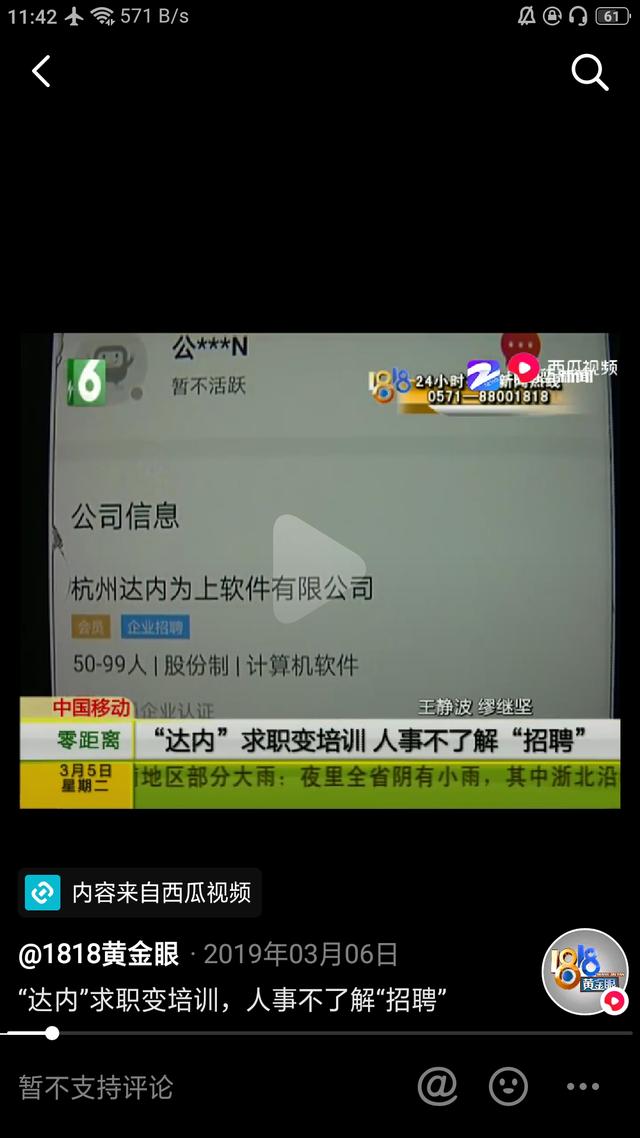Tap the 暂不支持评论 comment field
The image size is (640, 1138).
pos(96,1087)
